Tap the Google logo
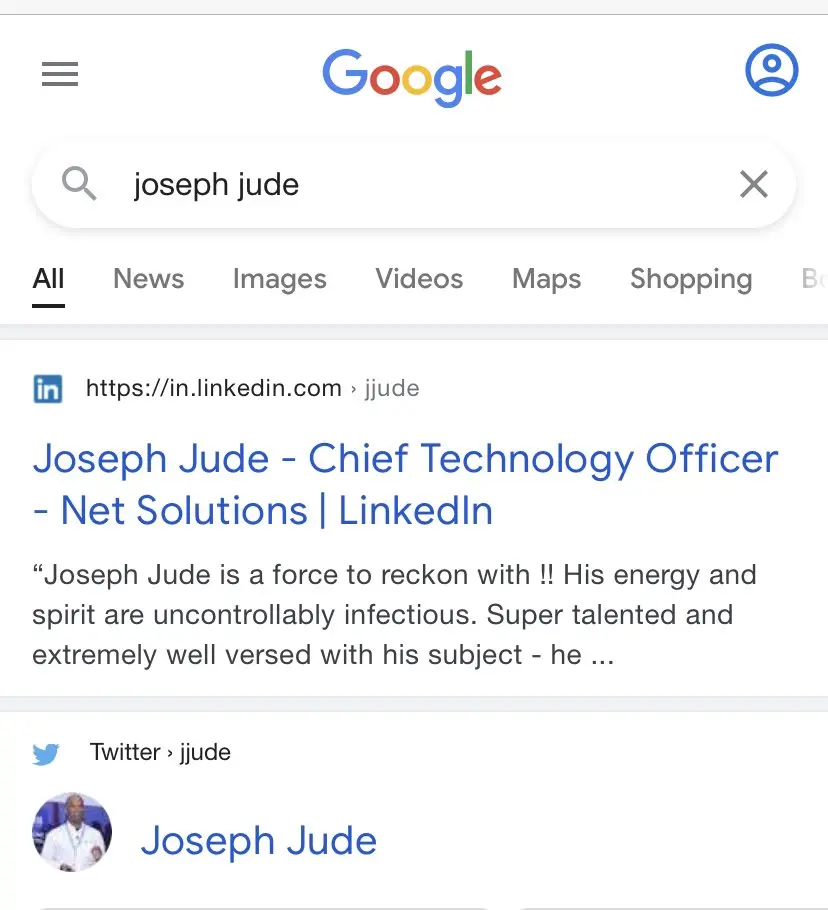The height and width of the screenshot is (910, 828). pos(412,75)
